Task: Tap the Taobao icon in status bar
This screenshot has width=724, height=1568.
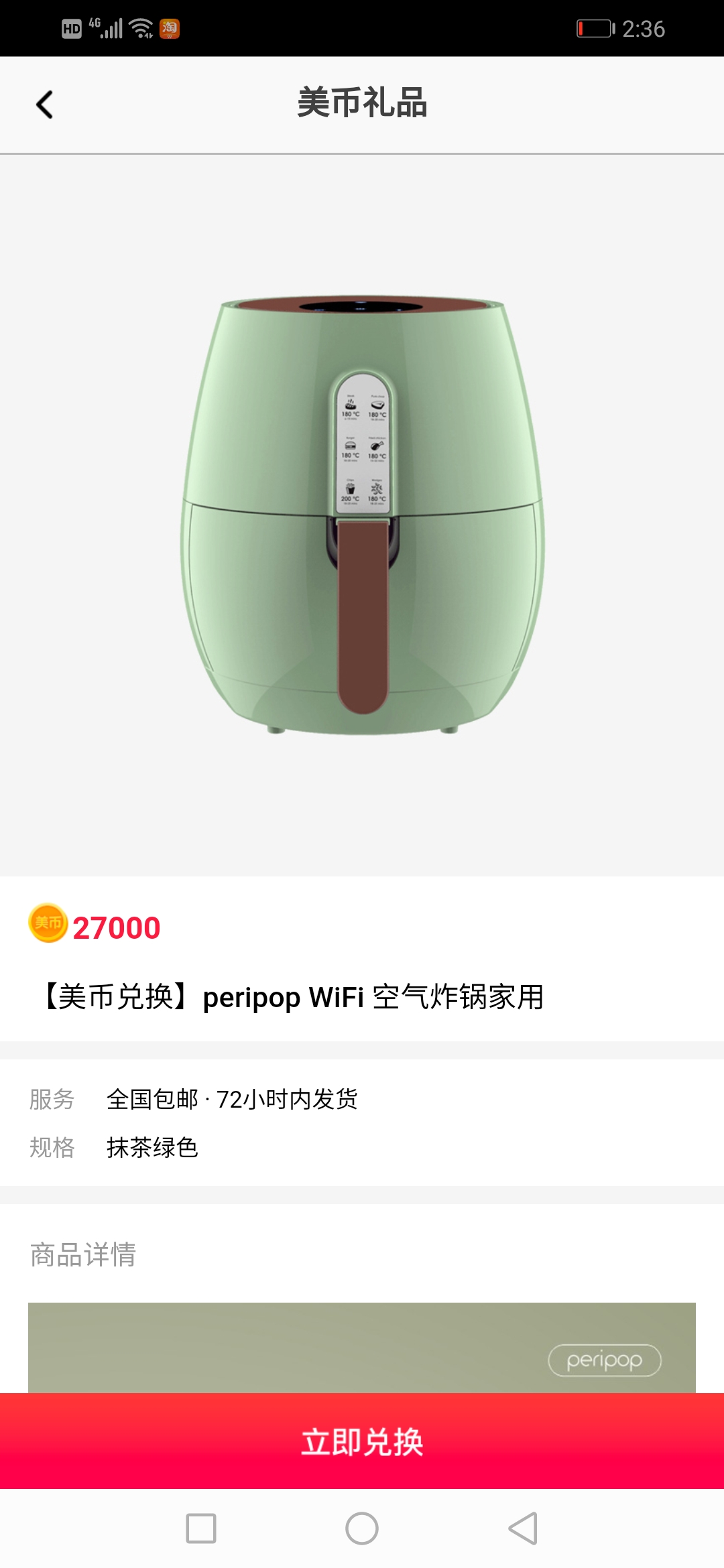Action: point(170,28)
